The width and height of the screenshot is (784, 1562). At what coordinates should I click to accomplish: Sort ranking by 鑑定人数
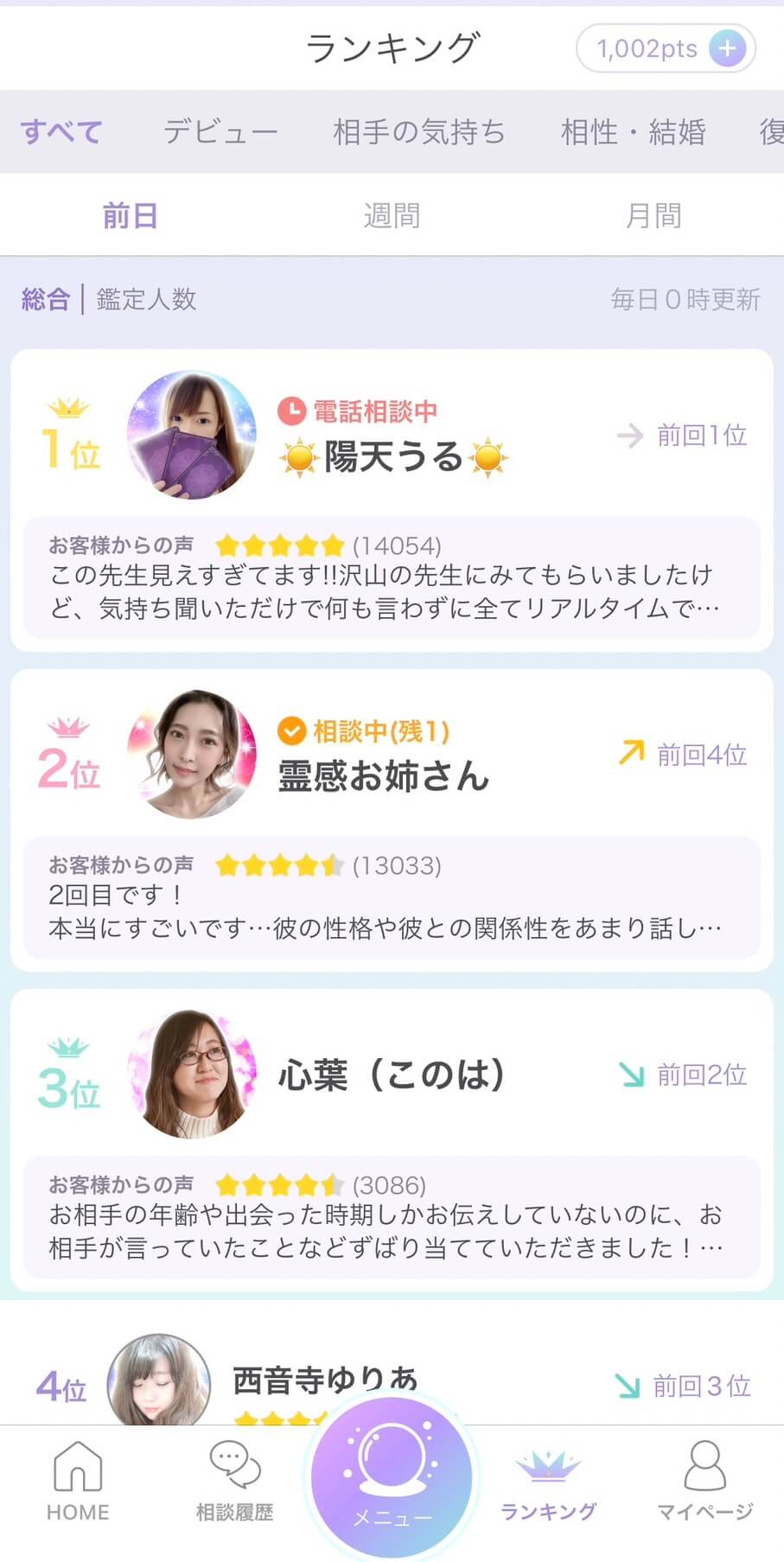click(x=147, y=300)
